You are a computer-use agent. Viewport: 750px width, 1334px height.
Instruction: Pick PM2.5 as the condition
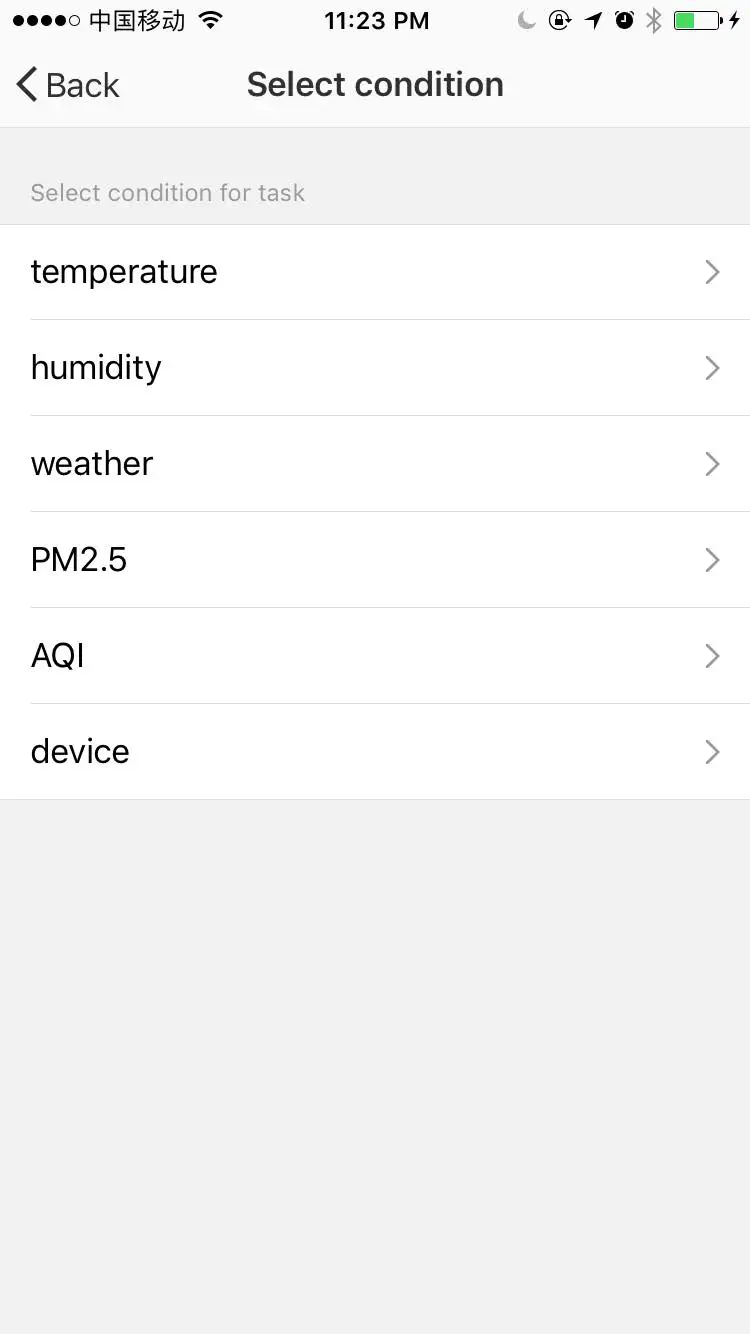click(x=374, y=560)
